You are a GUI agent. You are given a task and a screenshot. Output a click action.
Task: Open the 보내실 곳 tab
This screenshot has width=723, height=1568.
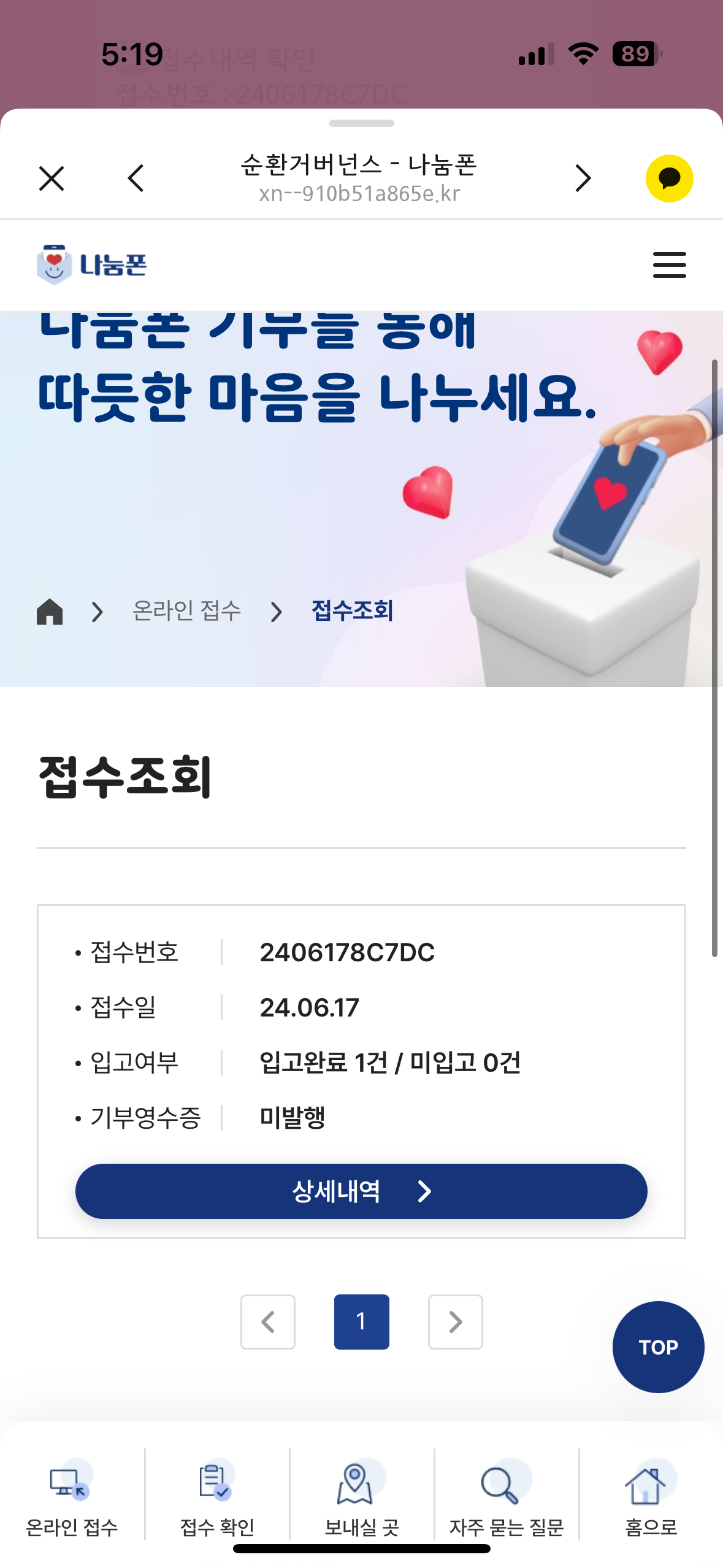362,1497
